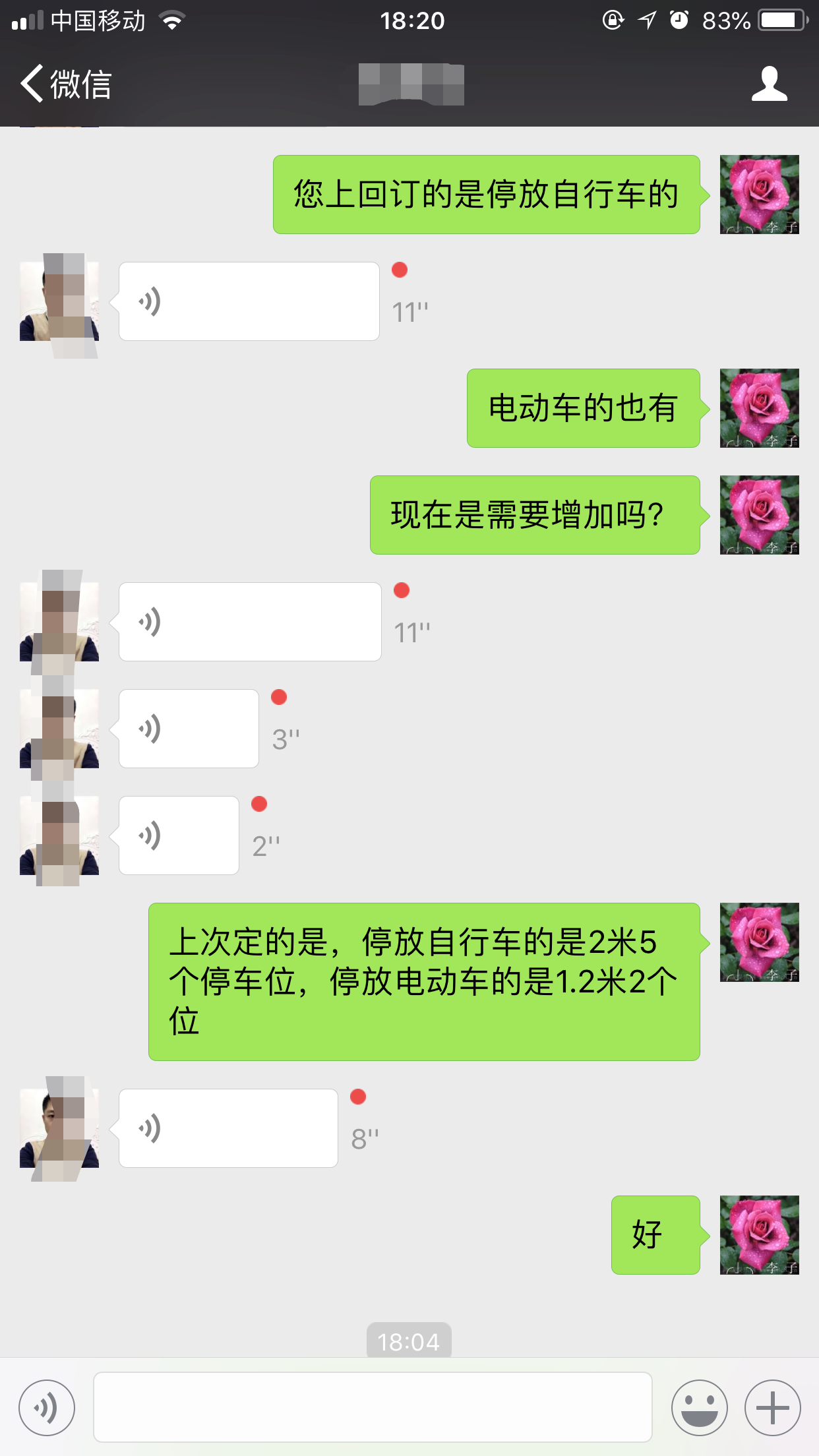This screenshot has height=1456, width=819.
Task: Play the 2-second voice message
Action: point(179,835)
